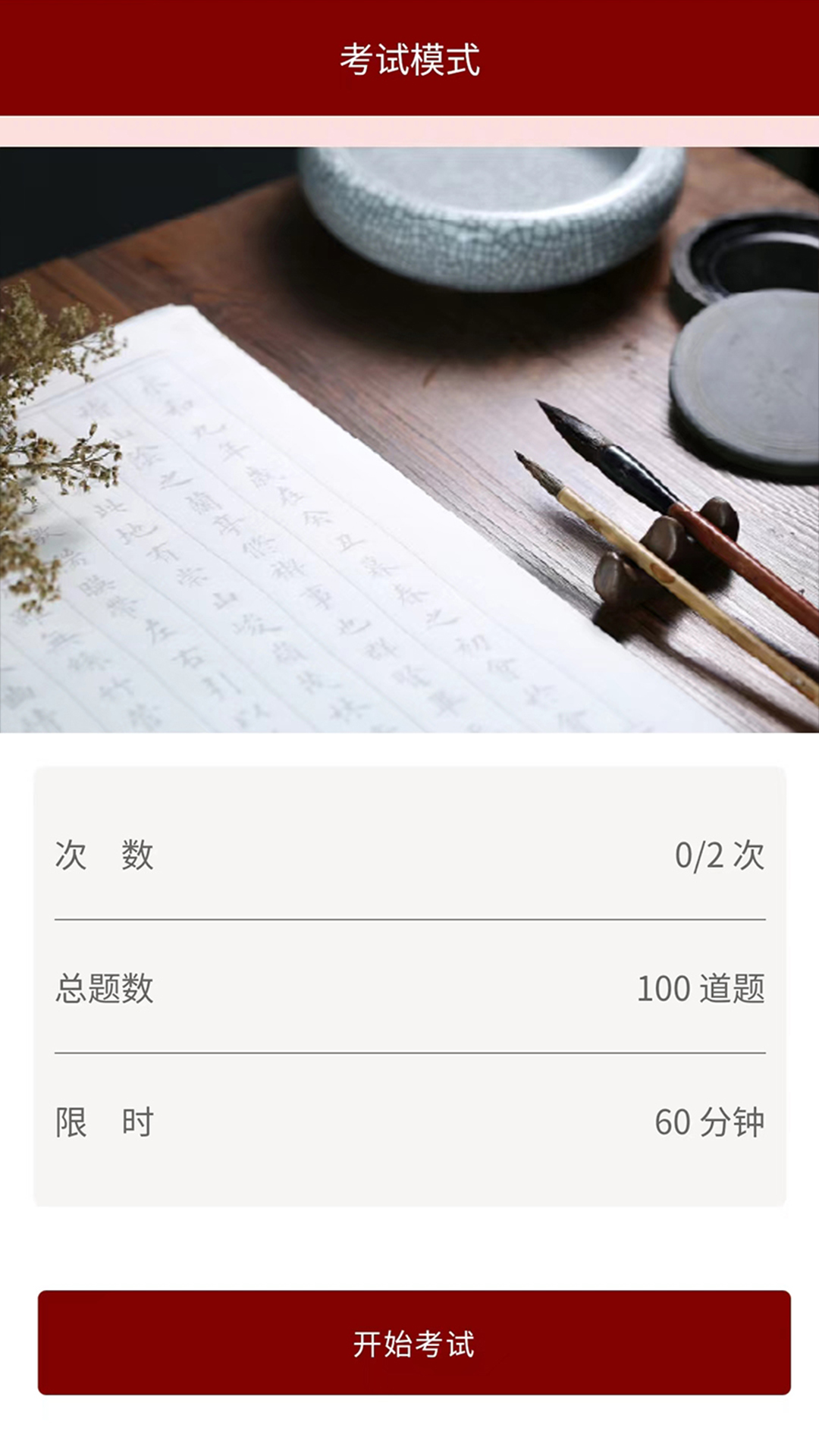
Task: Click the divider under the 次数 row
Action: coord(409,919)
